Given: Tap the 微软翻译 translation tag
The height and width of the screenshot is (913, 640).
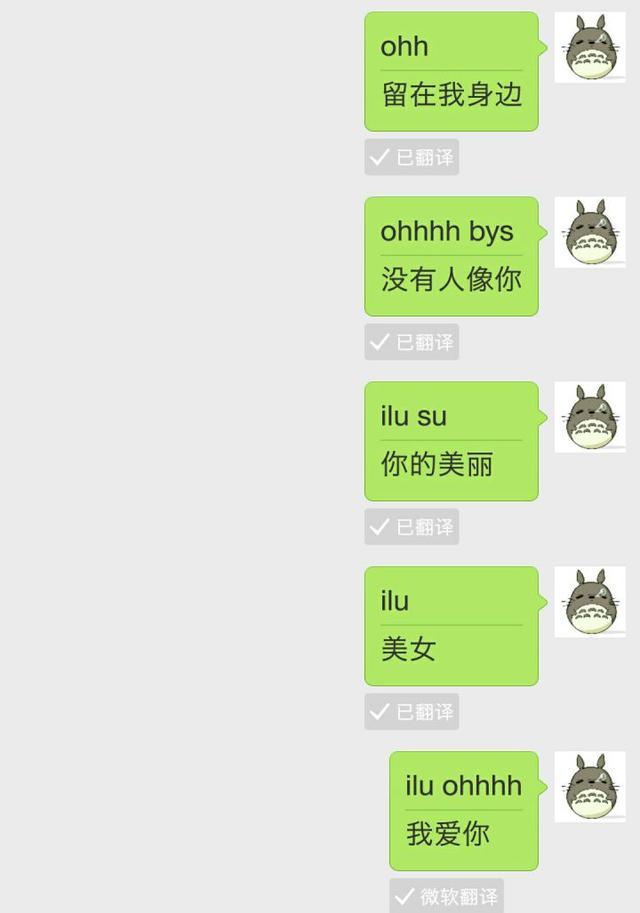Looking at the screenshot, I should [x=447, y=896].
